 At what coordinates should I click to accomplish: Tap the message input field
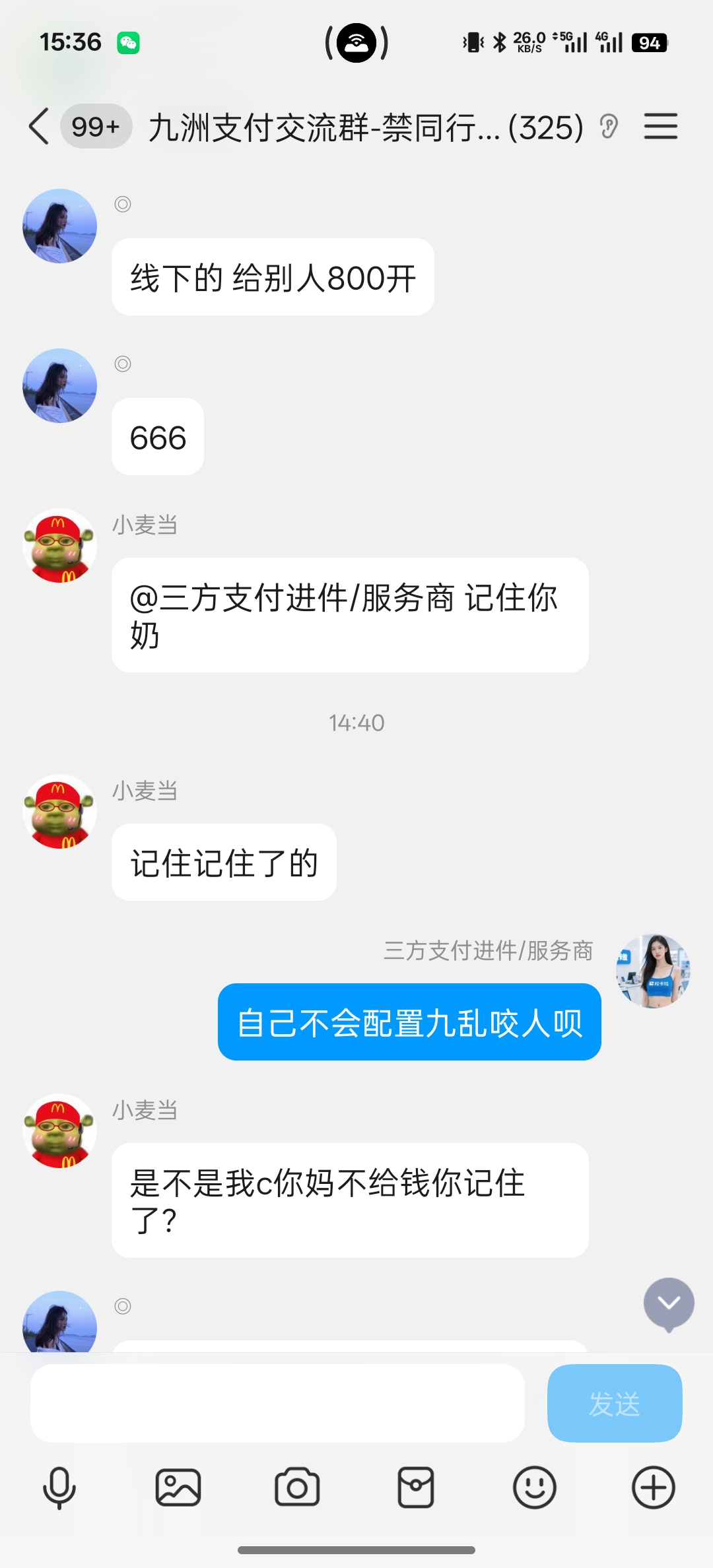click(x=277, y=1403)
